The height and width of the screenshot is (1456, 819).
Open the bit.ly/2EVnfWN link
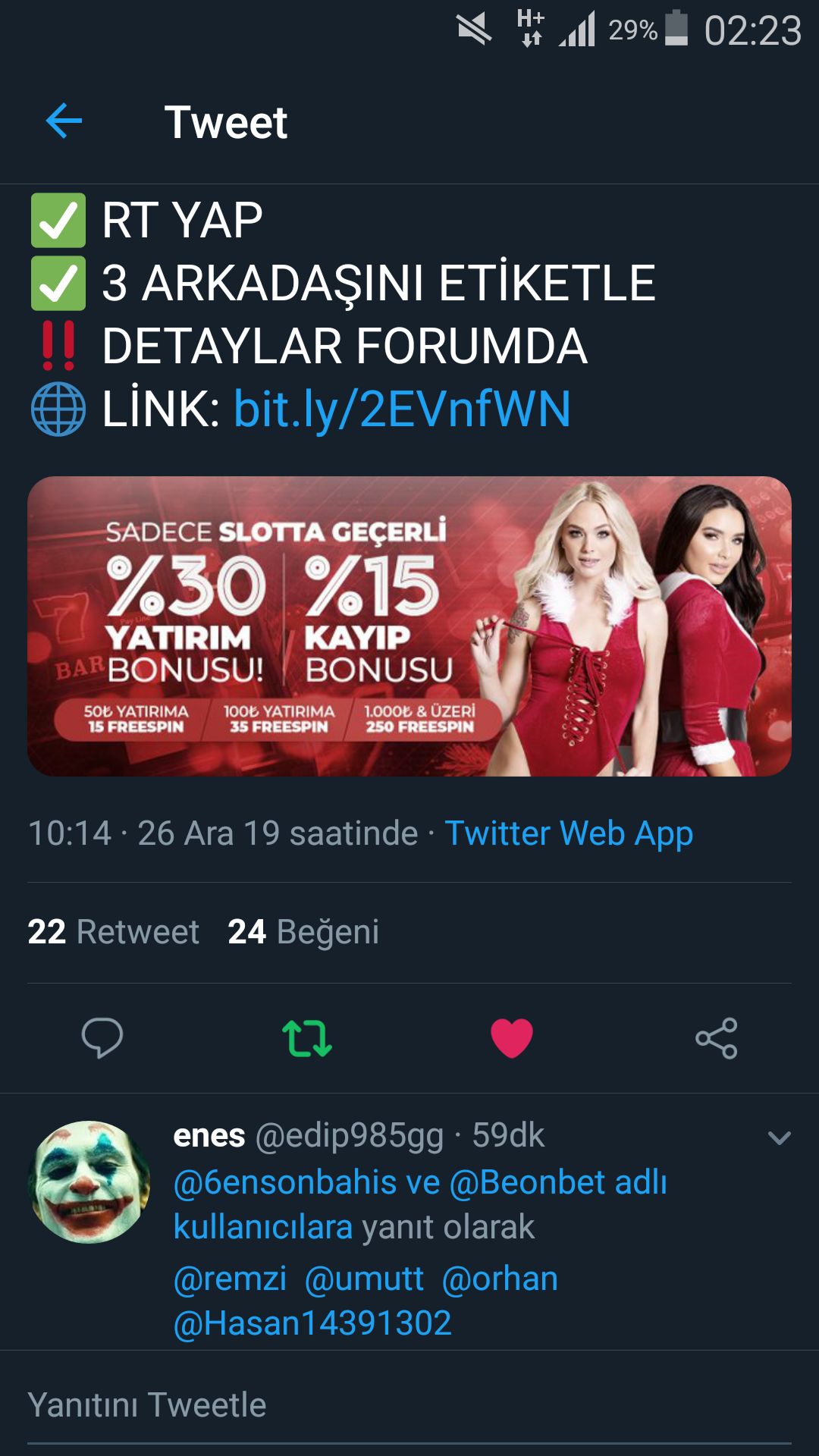coord(402,409)
